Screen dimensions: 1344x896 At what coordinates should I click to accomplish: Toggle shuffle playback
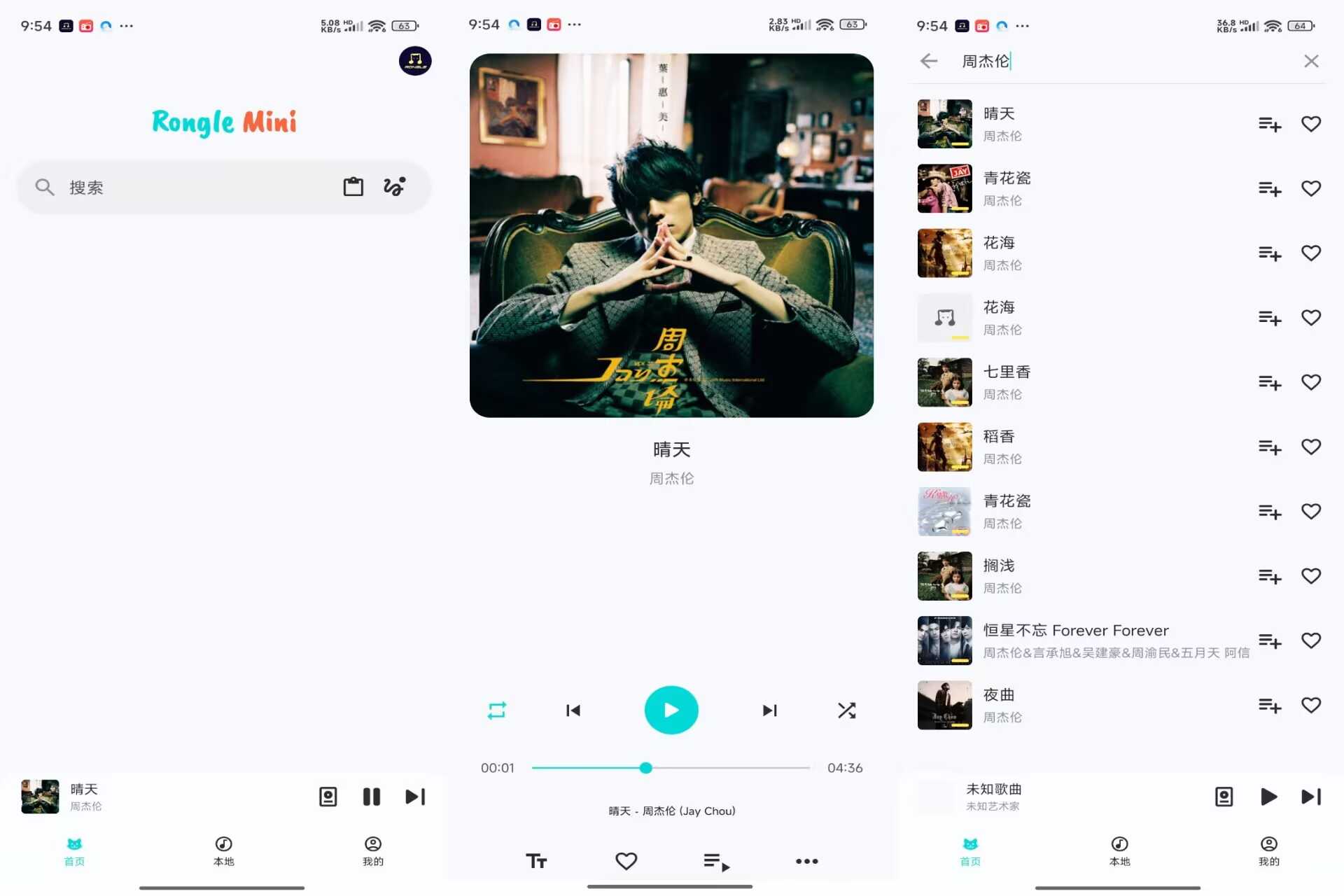pos(846,710)
